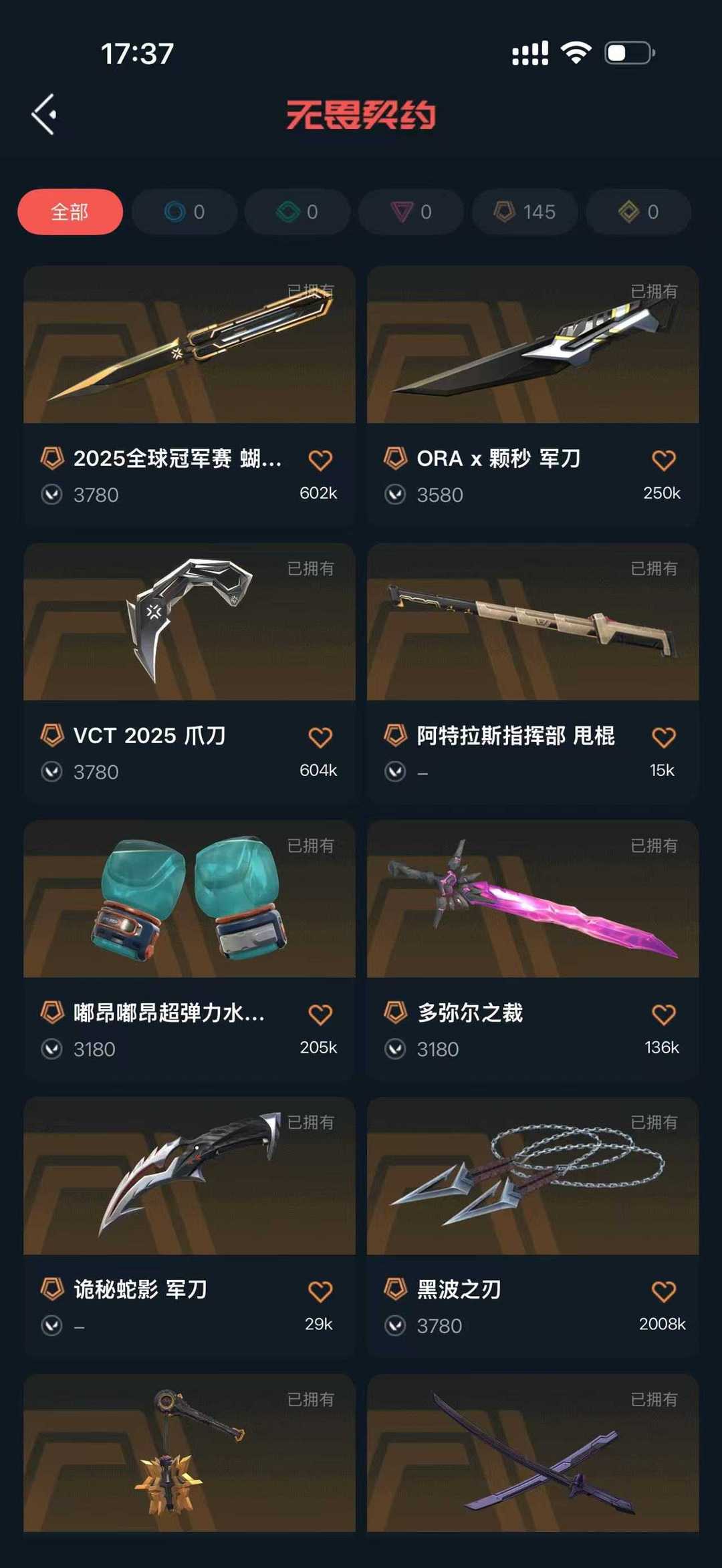Open the 黑波之刃 card
The image size is (722, 1568).
[533, 1227]
